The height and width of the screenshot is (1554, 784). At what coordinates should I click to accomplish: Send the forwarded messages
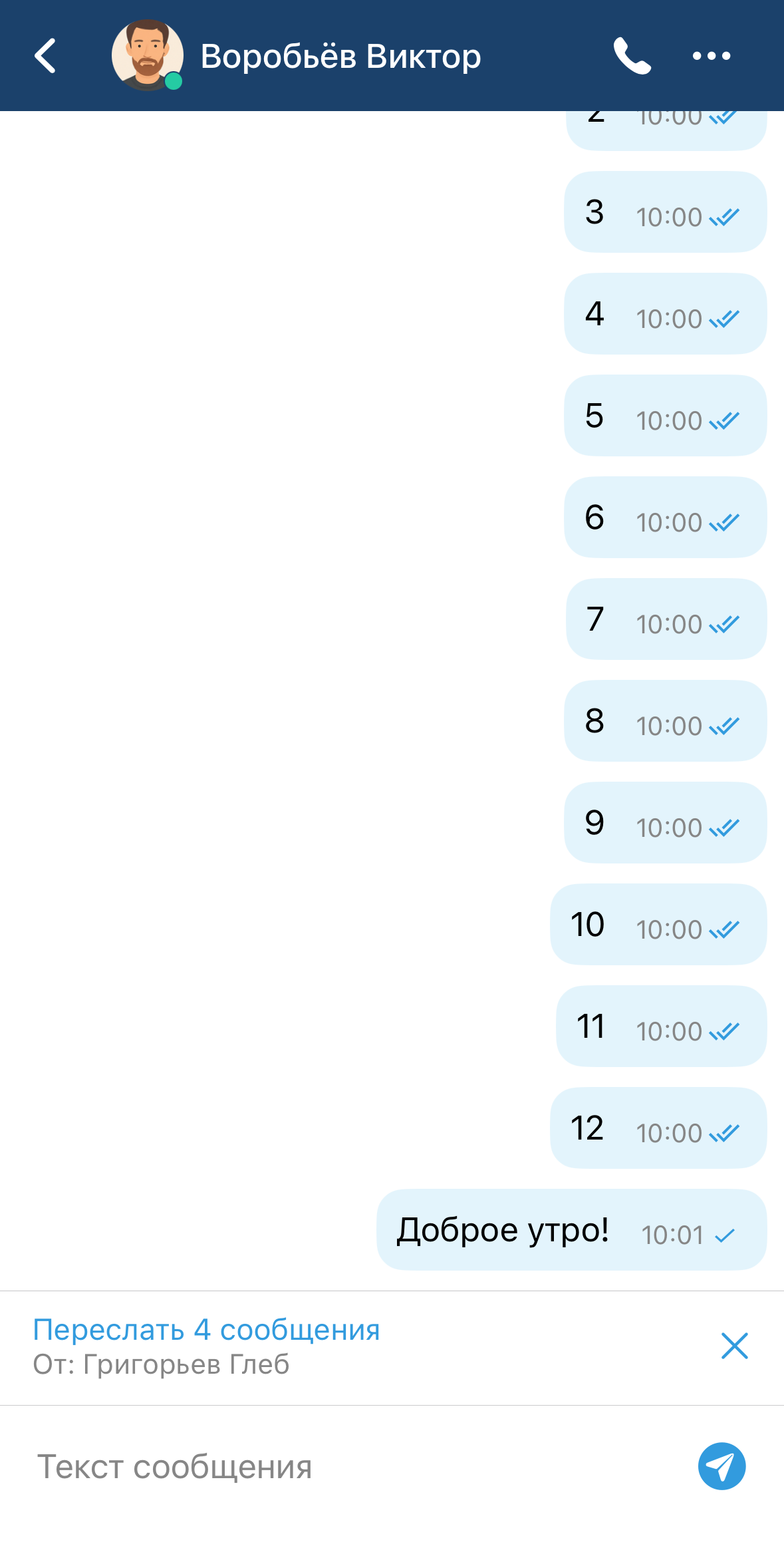coord(721,1466)
